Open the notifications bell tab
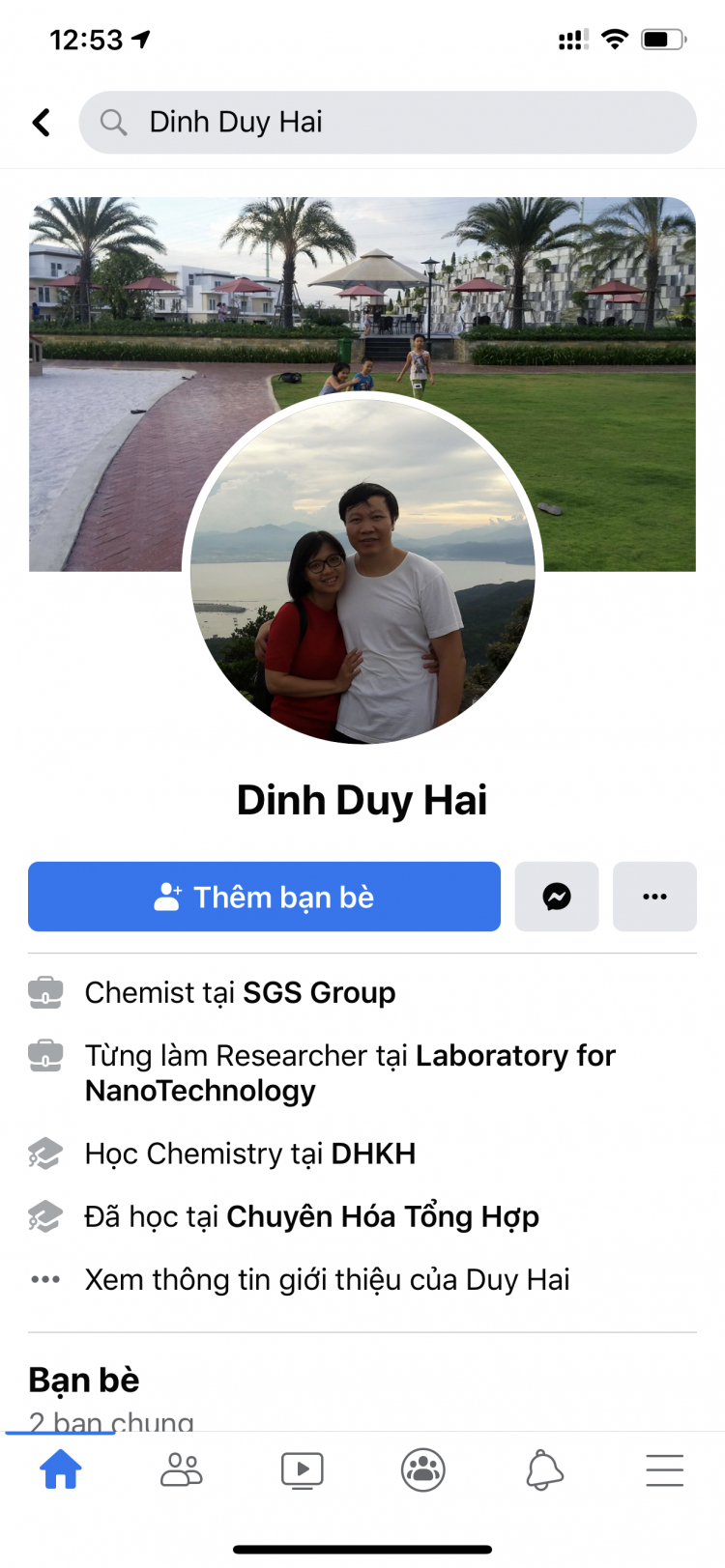725x1568 pixels. 544,1470
